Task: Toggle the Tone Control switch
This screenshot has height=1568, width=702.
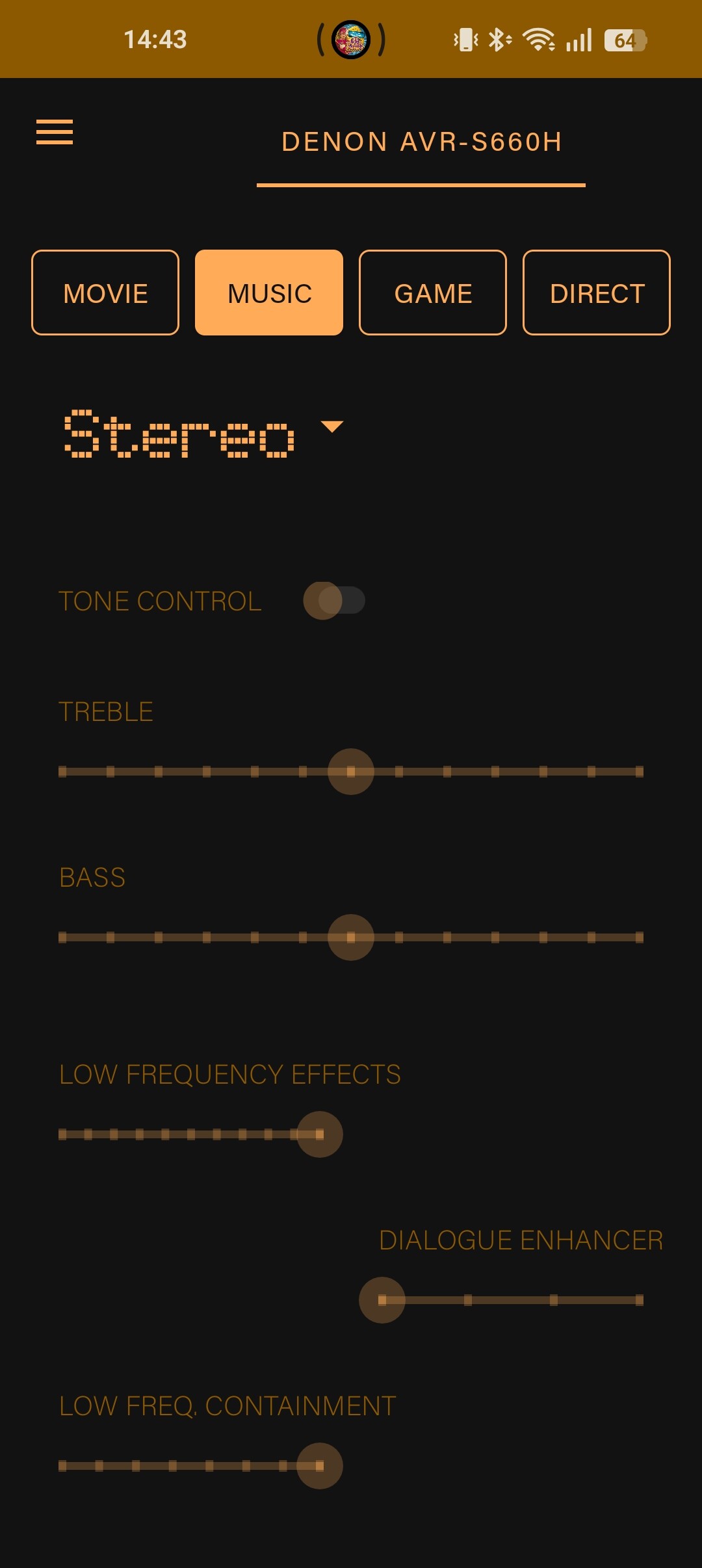Action: (333, 601)
